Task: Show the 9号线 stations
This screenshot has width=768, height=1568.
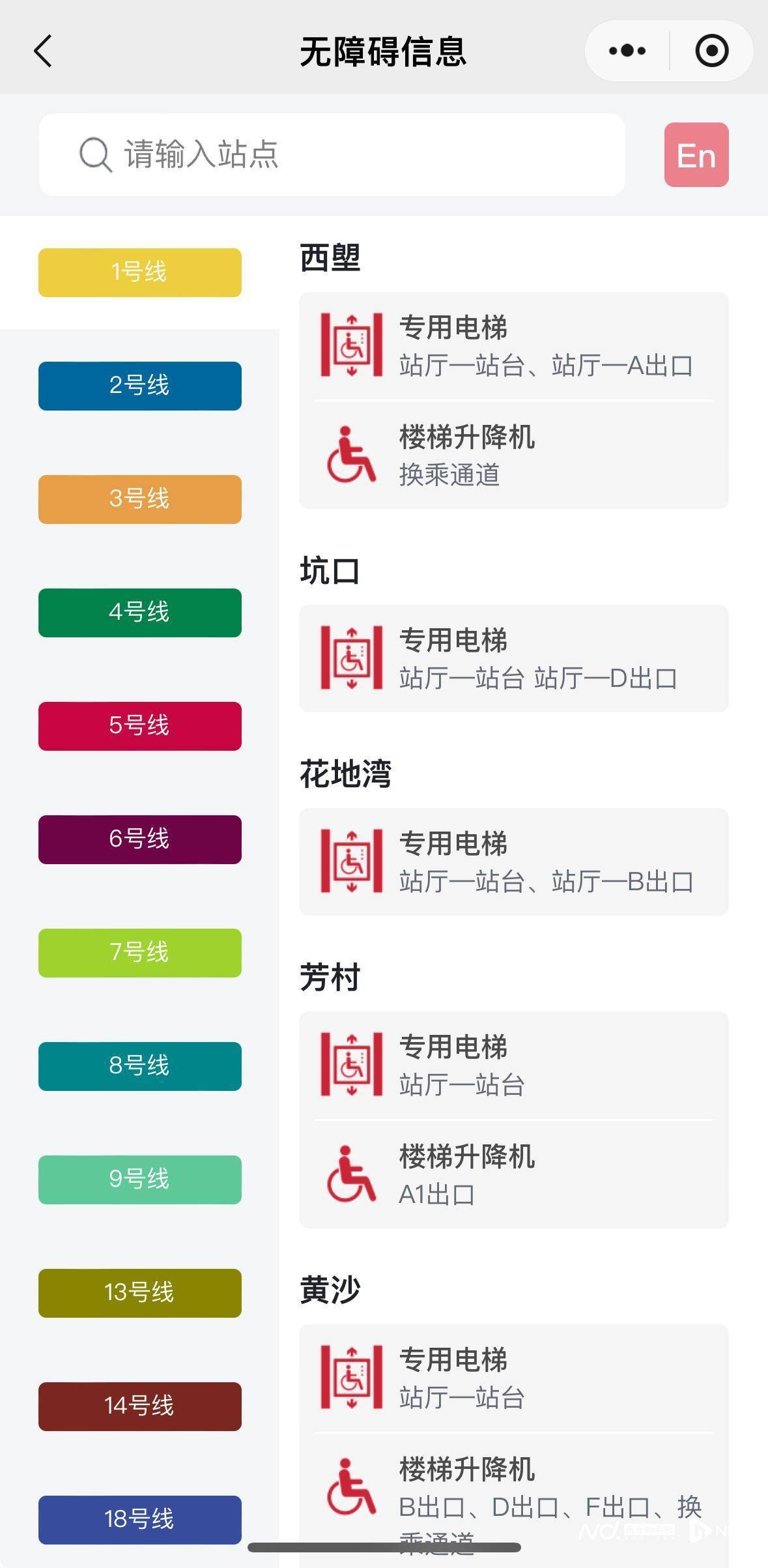Action: (x=139, y=1180)
